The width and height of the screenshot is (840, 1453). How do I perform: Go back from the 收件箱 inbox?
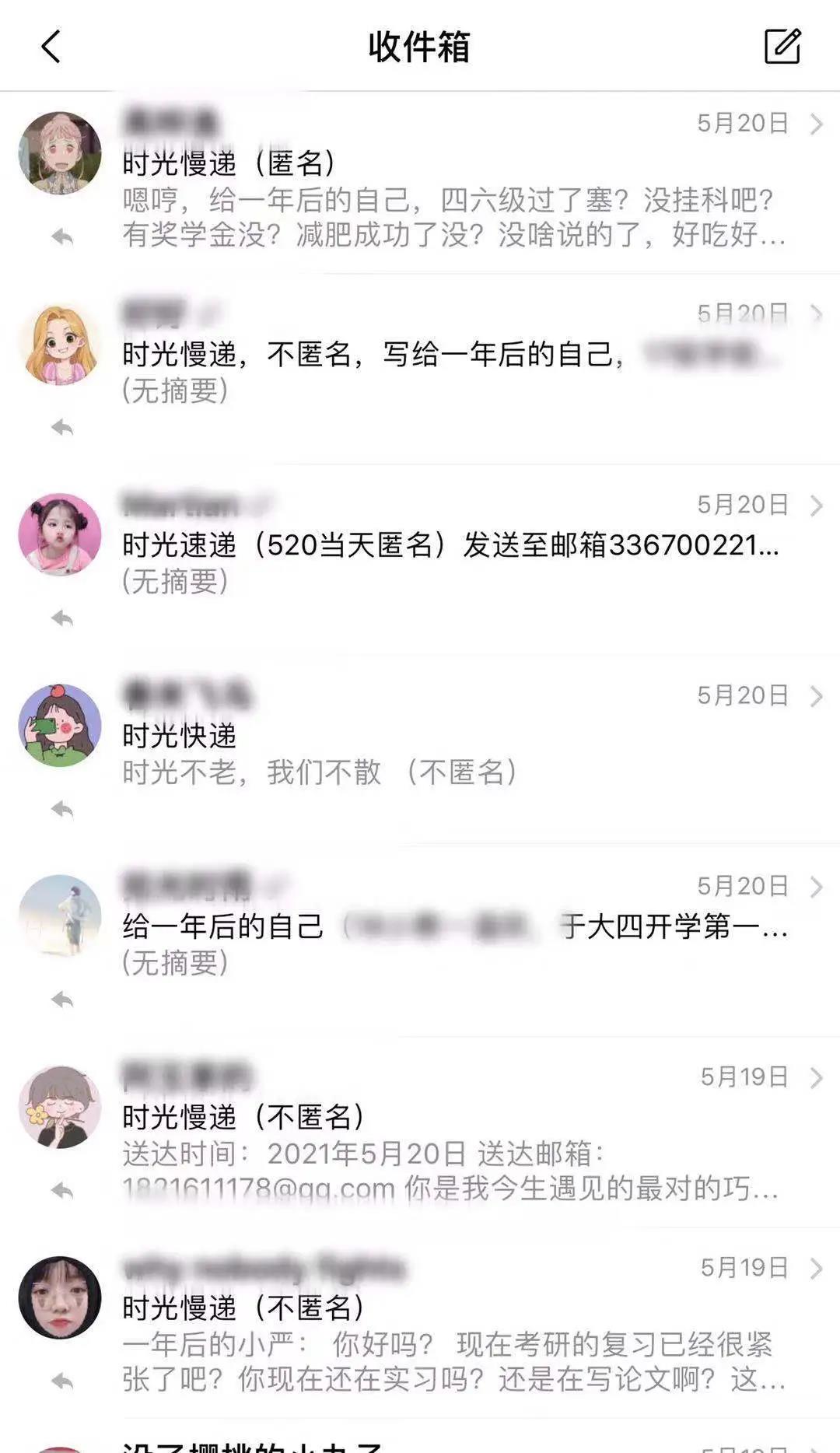(x=51, y=47)
